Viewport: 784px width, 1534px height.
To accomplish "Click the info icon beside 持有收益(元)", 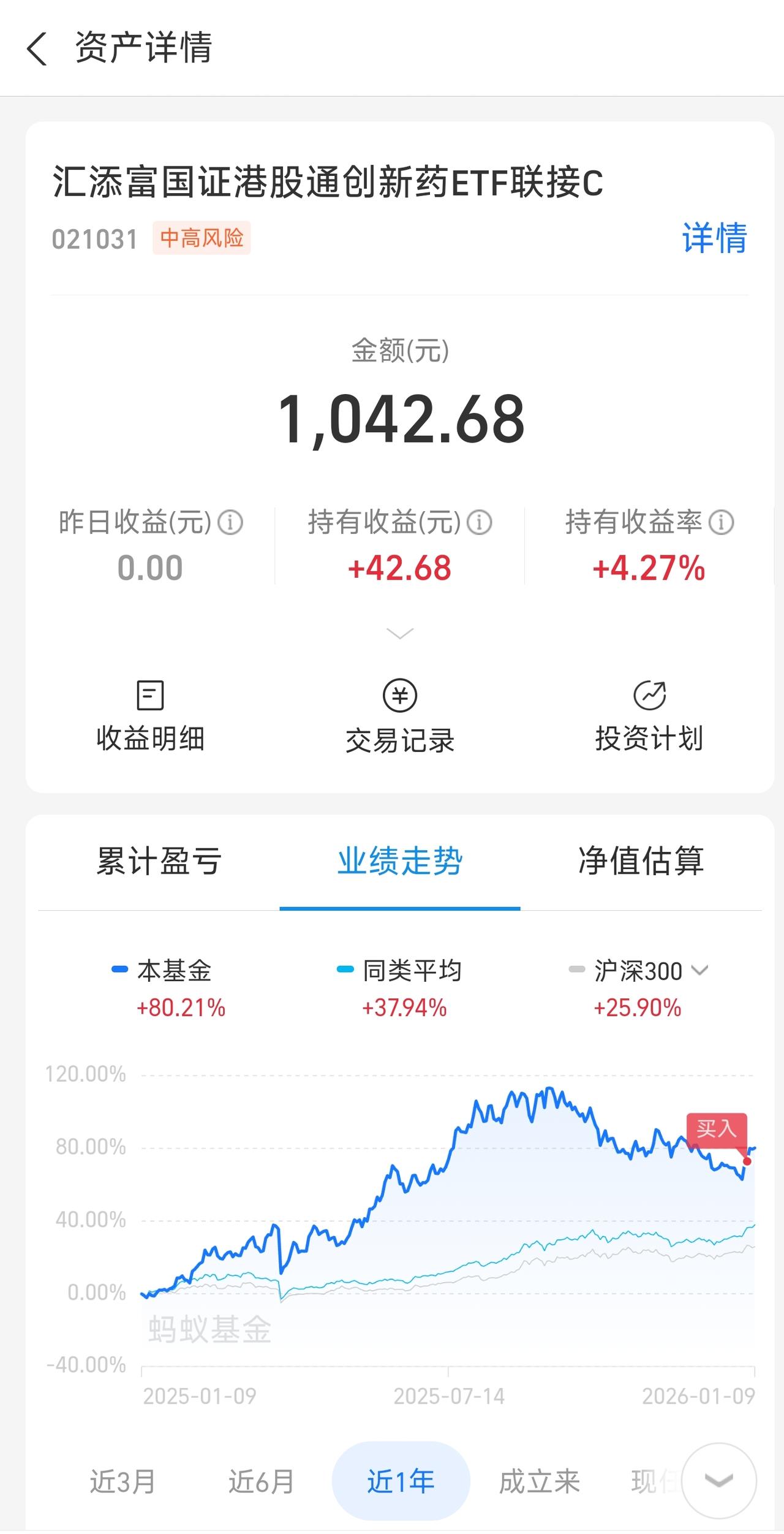I will [480, 523].
